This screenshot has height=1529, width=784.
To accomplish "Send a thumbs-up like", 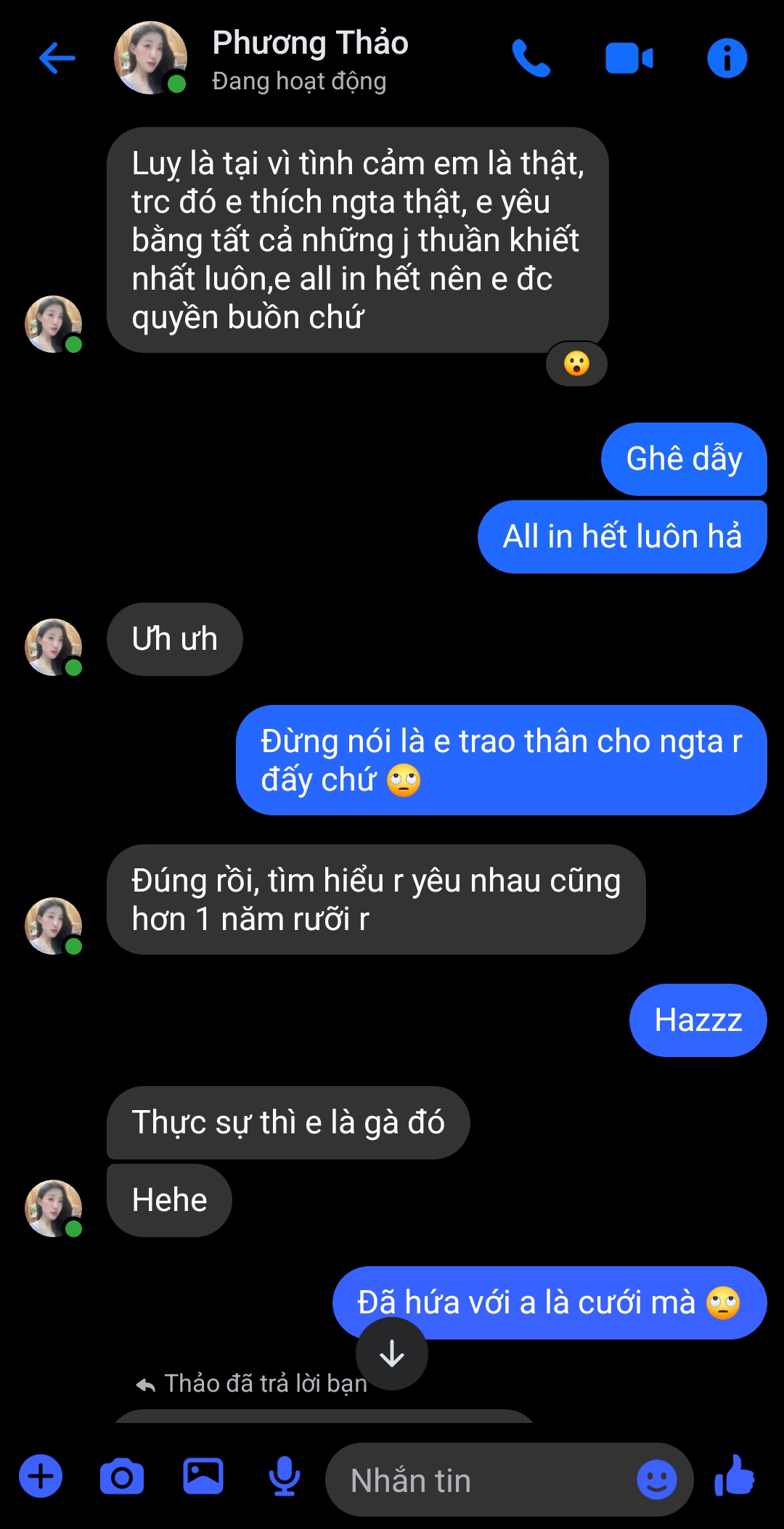I will 735,1477.
